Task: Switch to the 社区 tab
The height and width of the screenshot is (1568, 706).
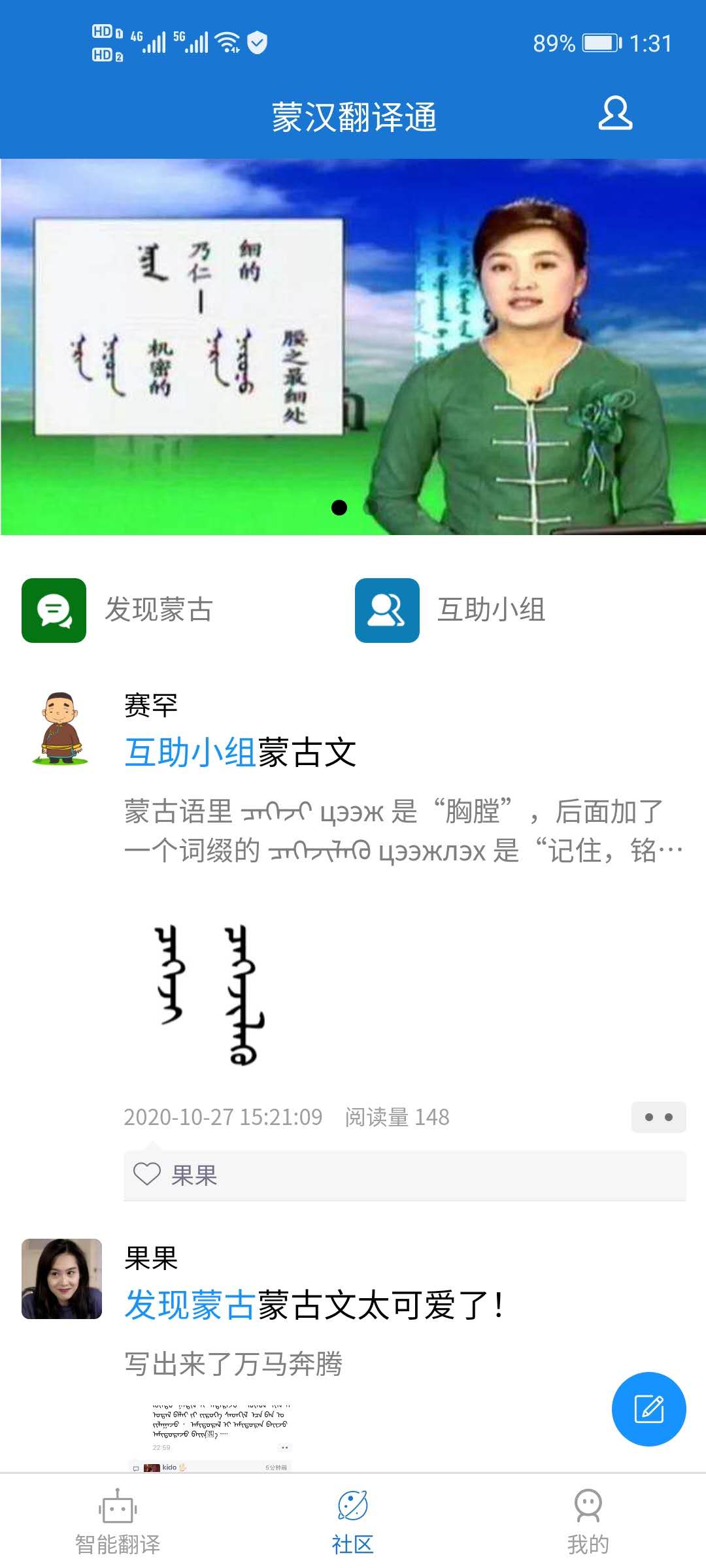Action: click(353, 1522)
